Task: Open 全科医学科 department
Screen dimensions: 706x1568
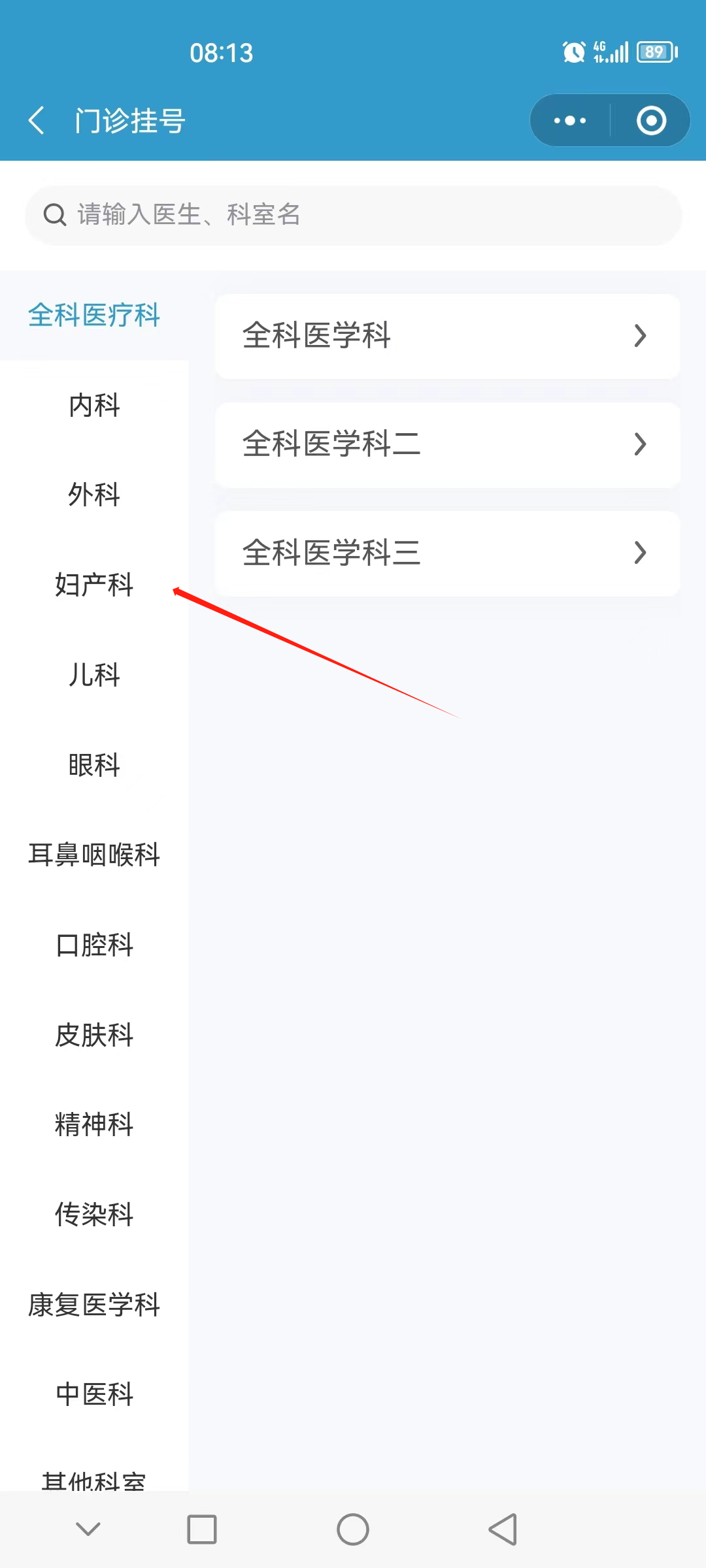Action: [x=447, y=336]
